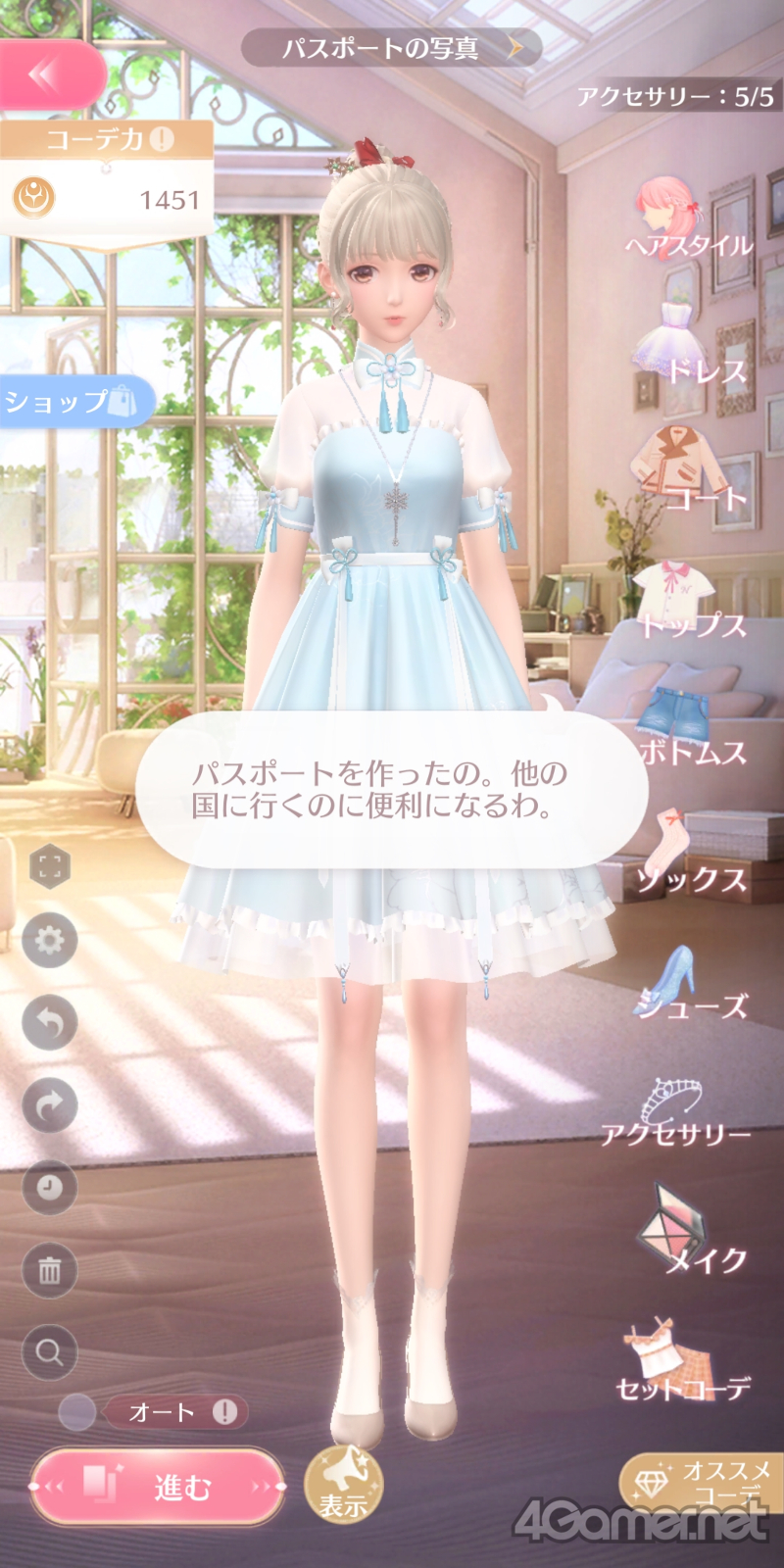
Task: Tap the 表示 megaphone button
Action: (343, 1483)
